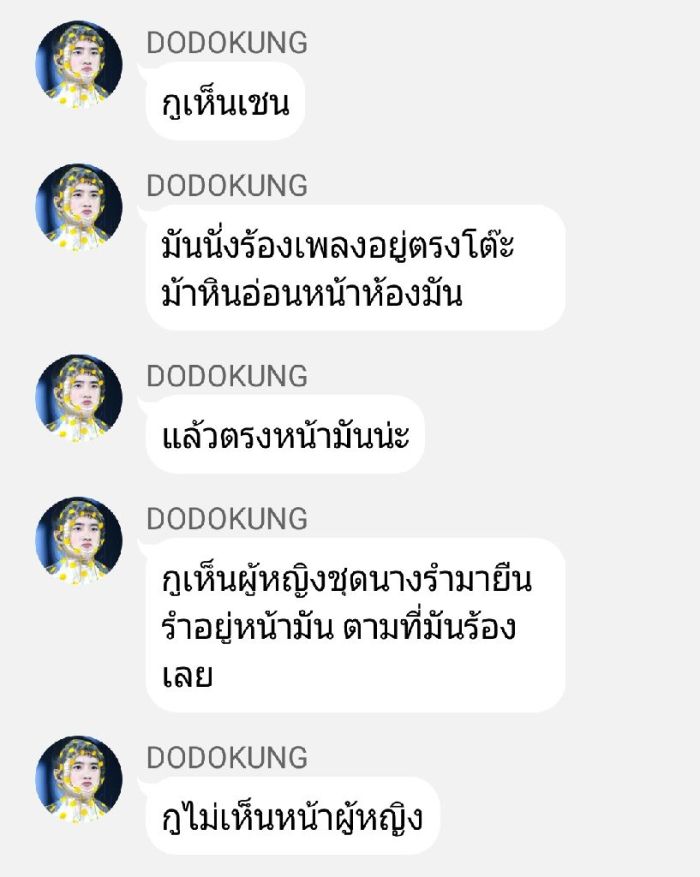Open sender avatar next to "กูไม่เห็นหน้าผู้หญิง"
700x877 pixels.
[x=79, y=780]
